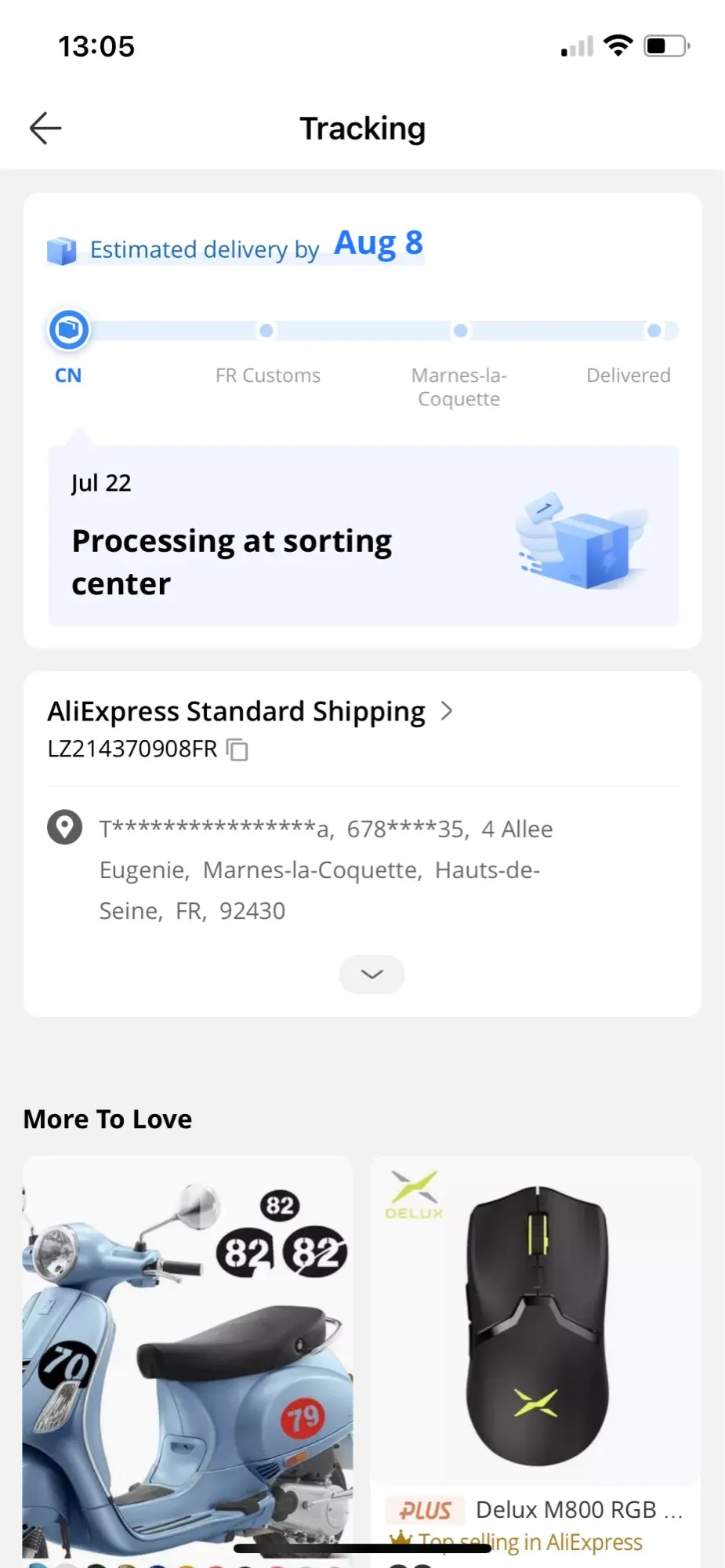Open AliExpress Standard Shipping details
Viewport: 725px width, 1568px height.
[250, 711]
